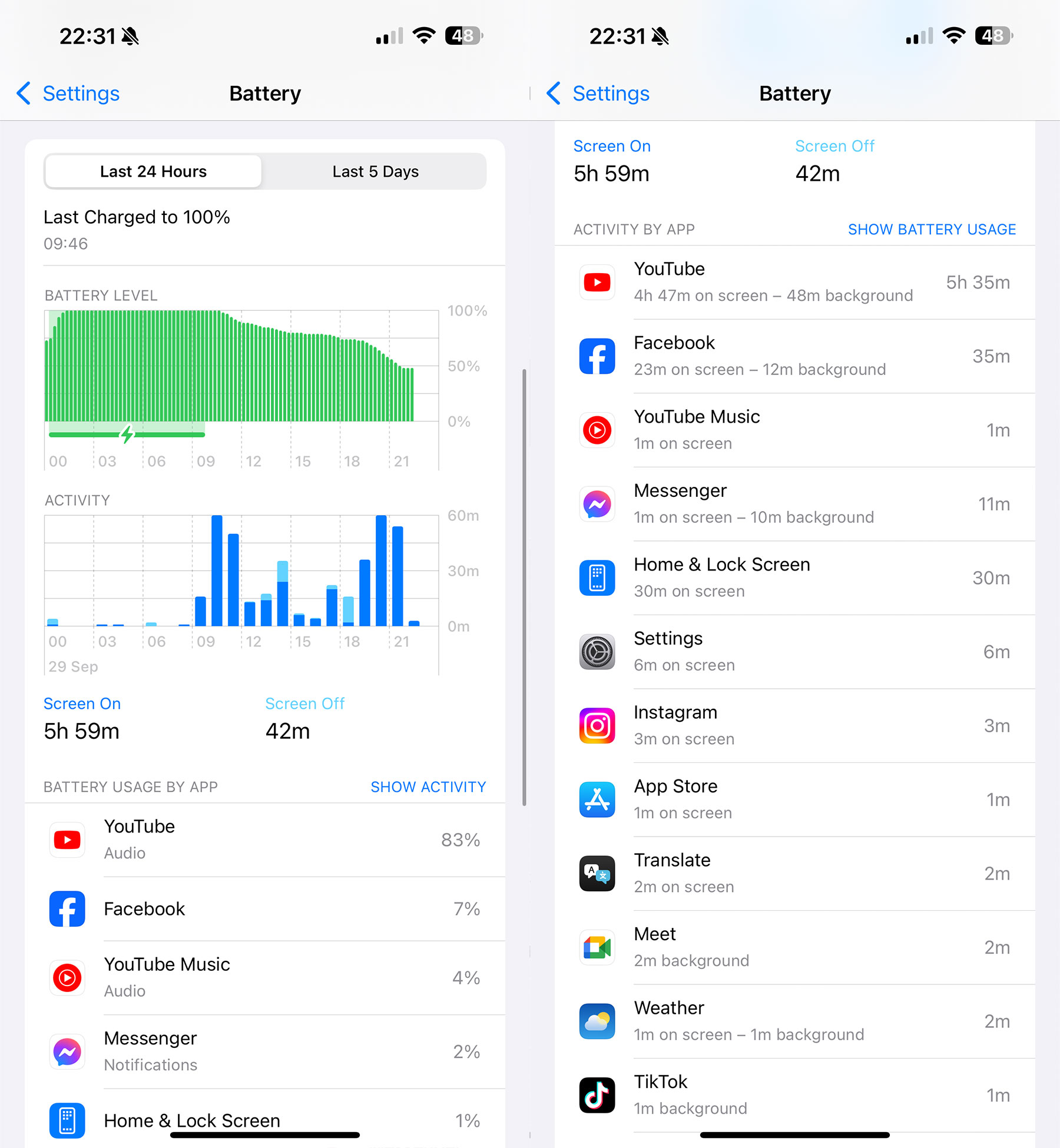Tap the SHOW BATTERY USAGE link
Image resolution: width=1060 pixels, height=1148 pixels.
click(932, 230)
